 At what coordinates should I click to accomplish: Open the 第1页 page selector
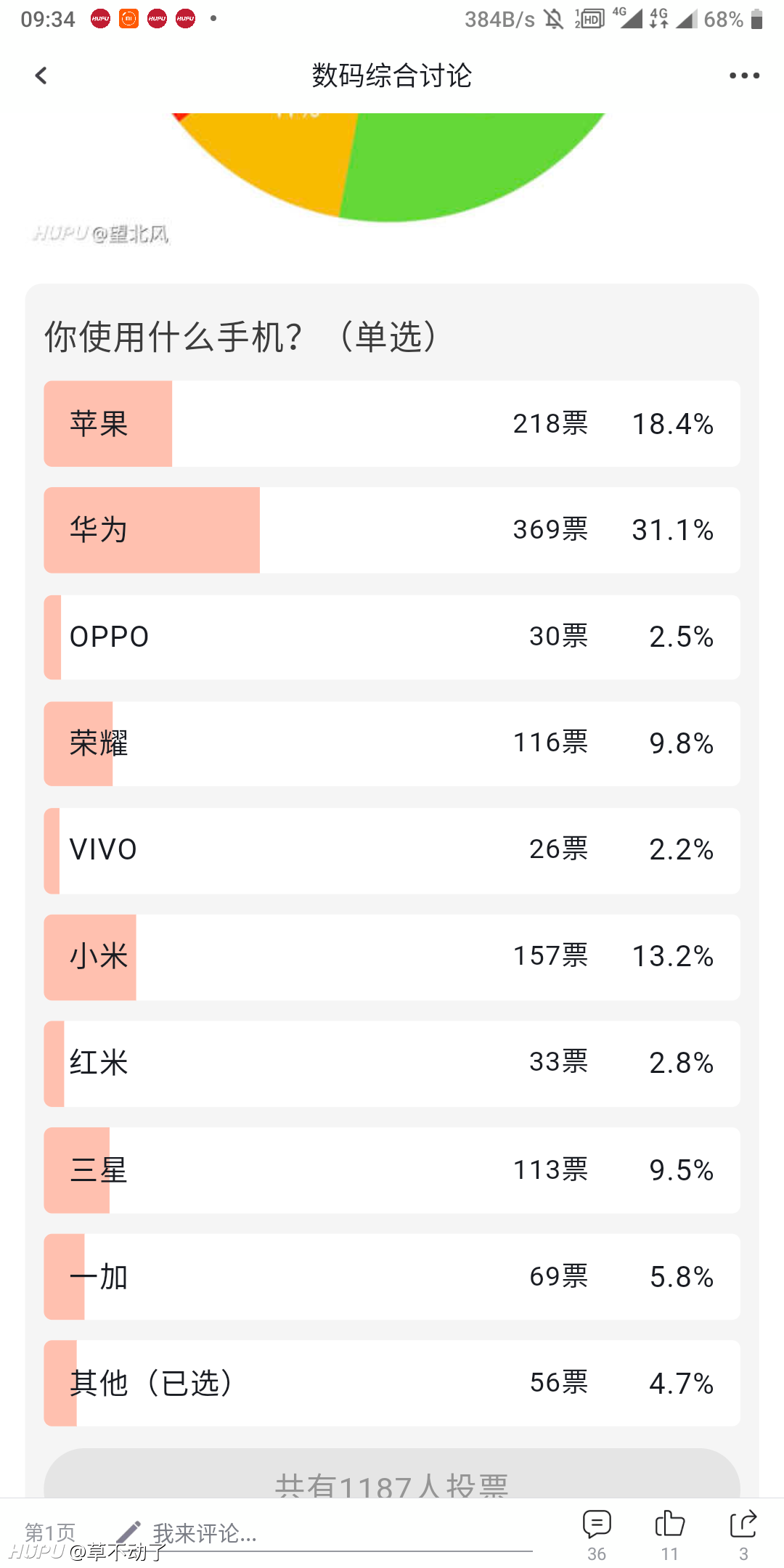click(50, 1532)
